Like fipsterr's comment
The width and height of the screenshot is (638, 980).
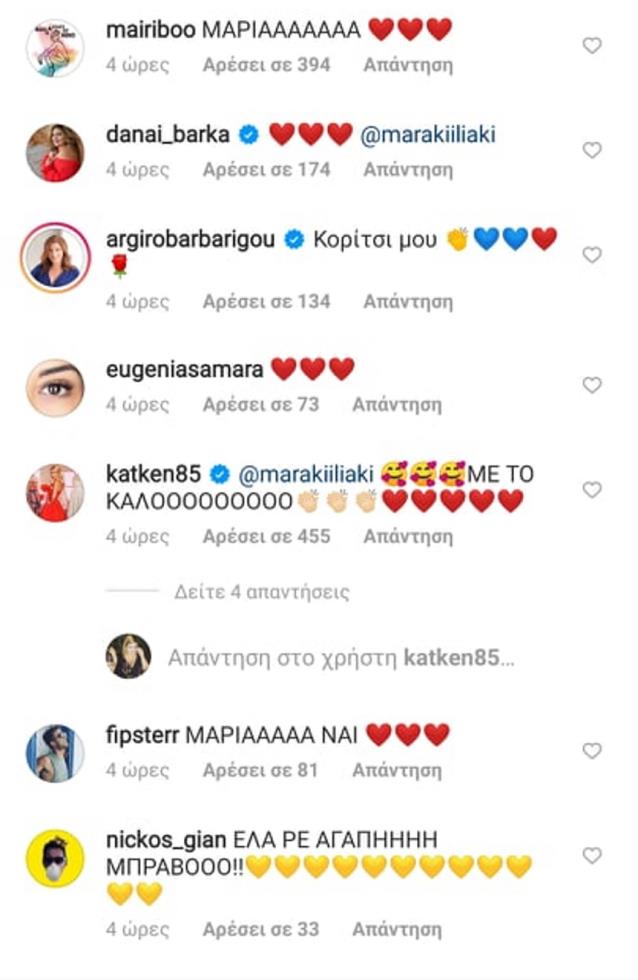(592, 751)
